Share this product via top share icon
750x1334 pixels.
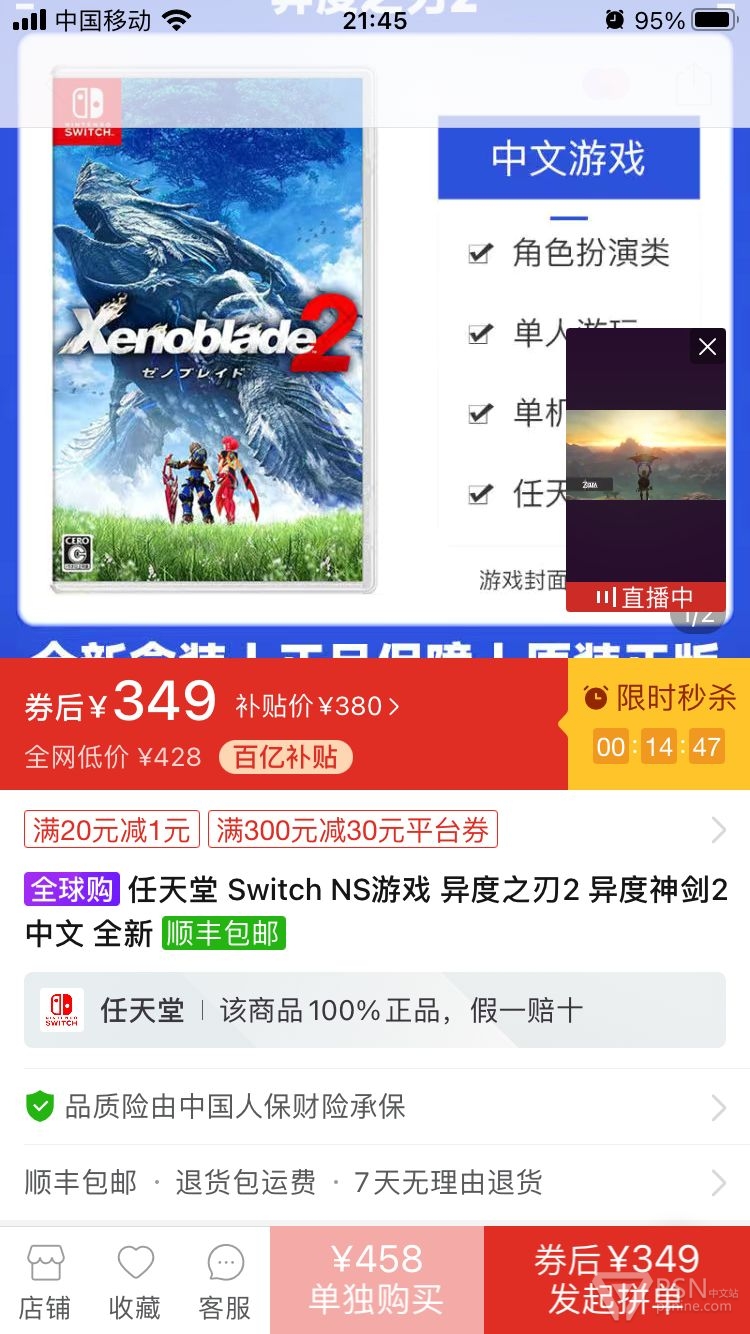coord(695,84)
